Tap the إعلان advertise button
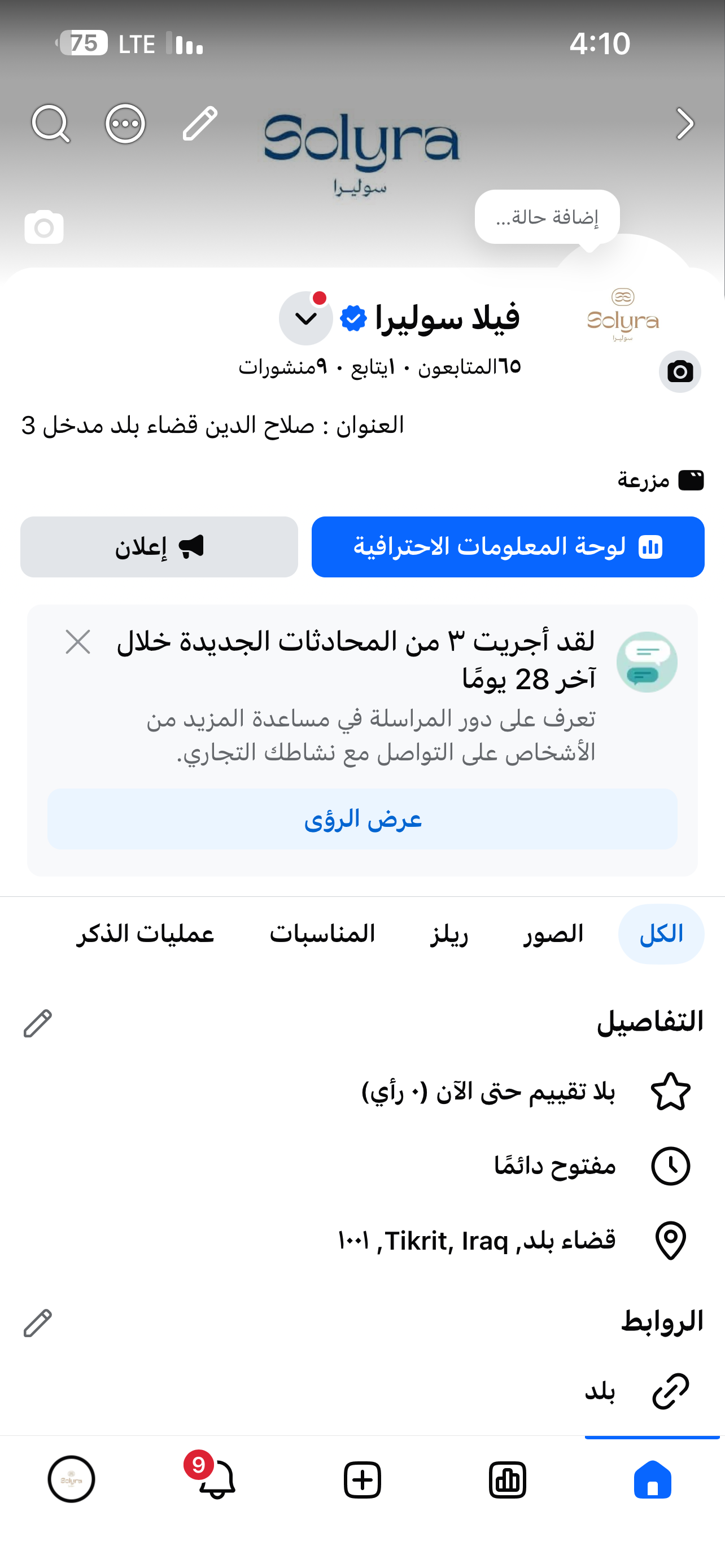 [159, 546]
